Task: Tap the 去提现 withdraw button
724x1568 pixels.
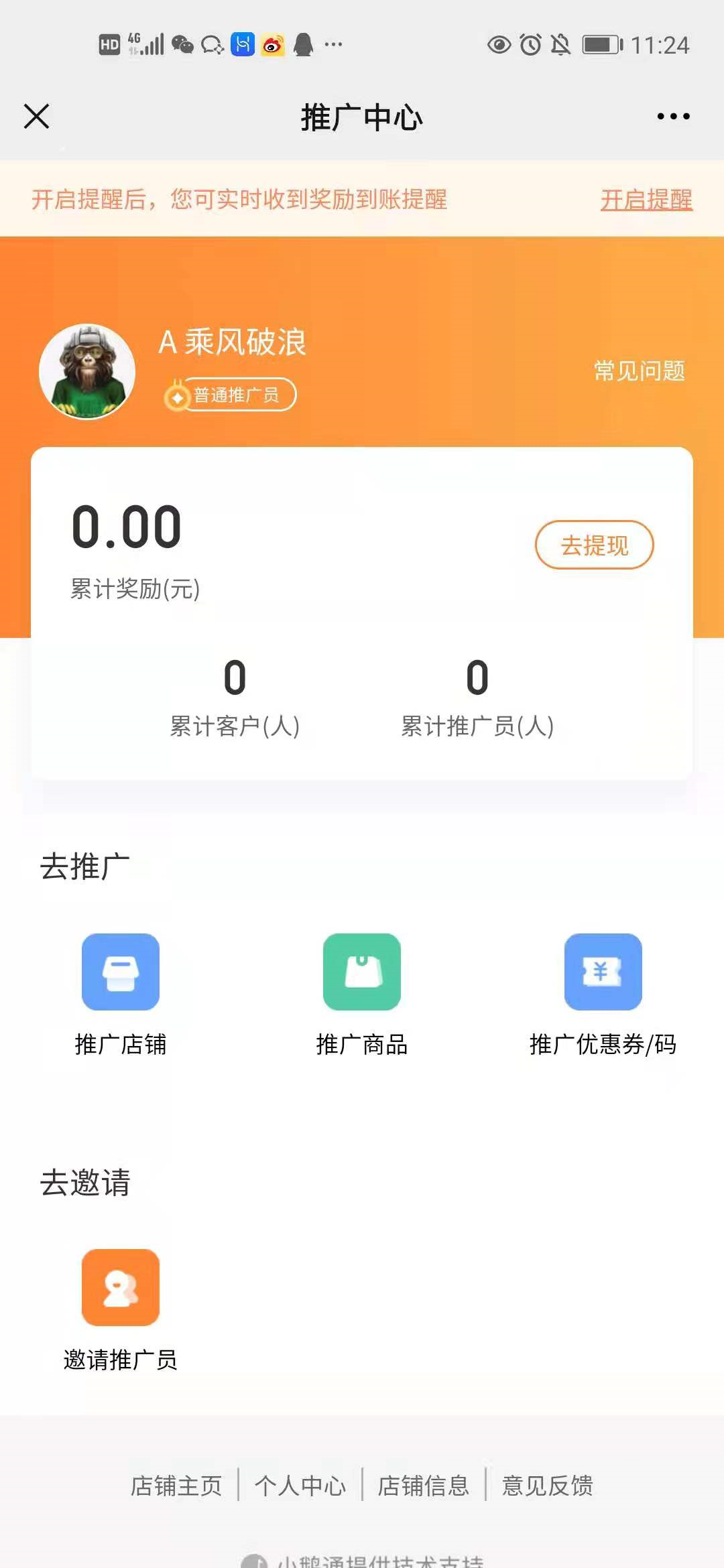Action: (x=594, y=545)
